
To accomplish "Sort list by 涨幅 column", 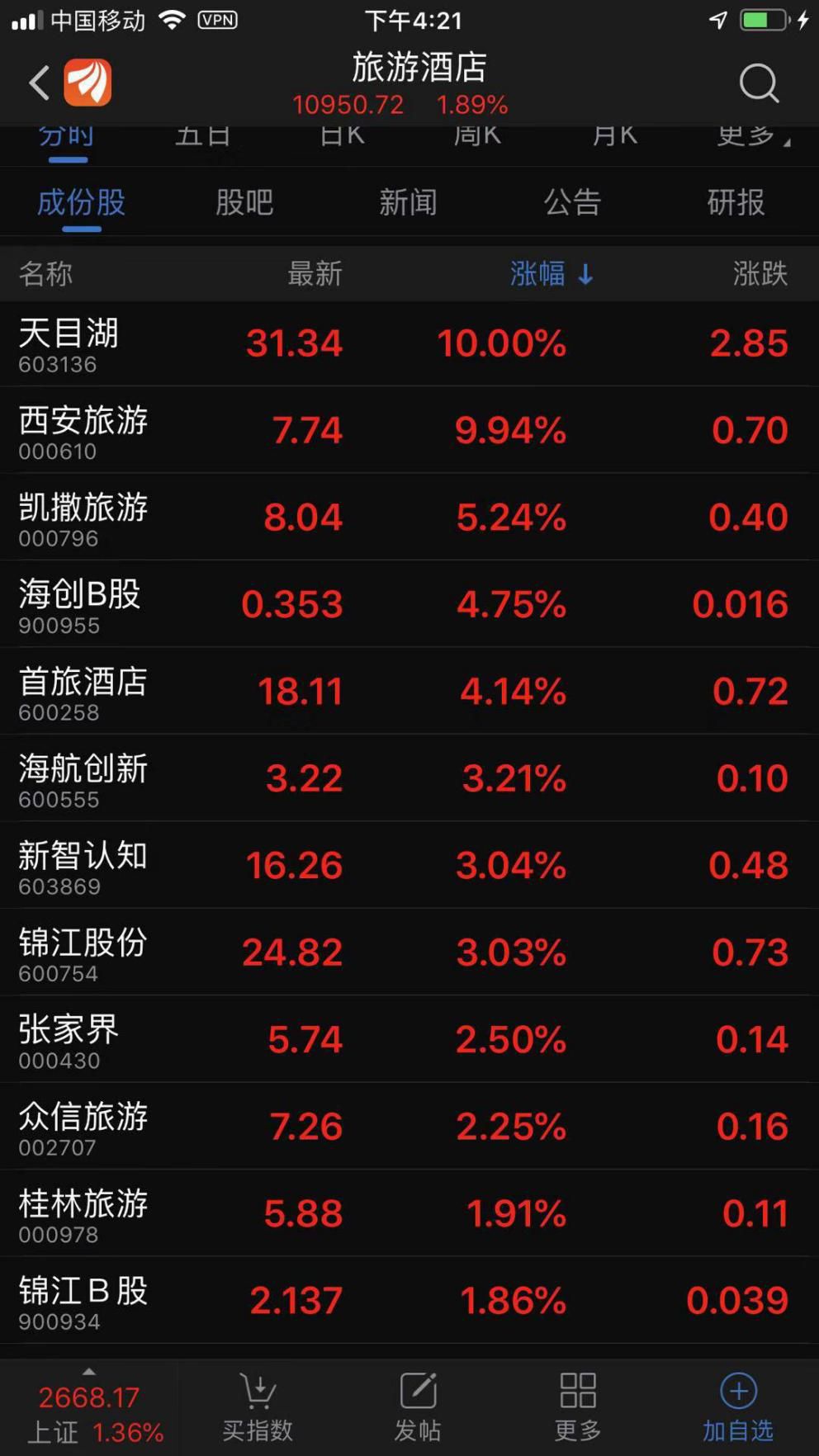I will [551, 273].
